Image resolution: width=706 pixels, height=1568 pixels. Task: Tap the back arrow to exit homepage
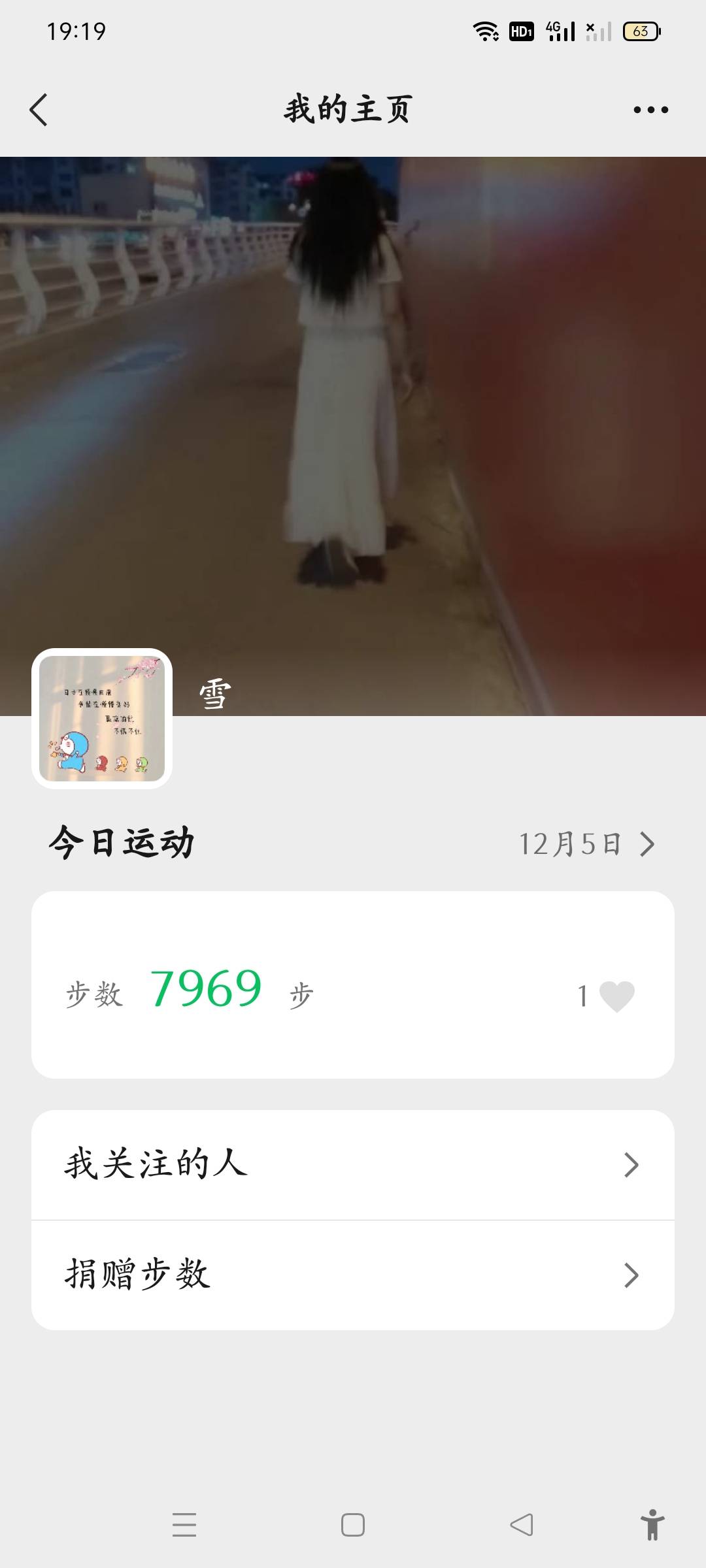click(39, 109)
